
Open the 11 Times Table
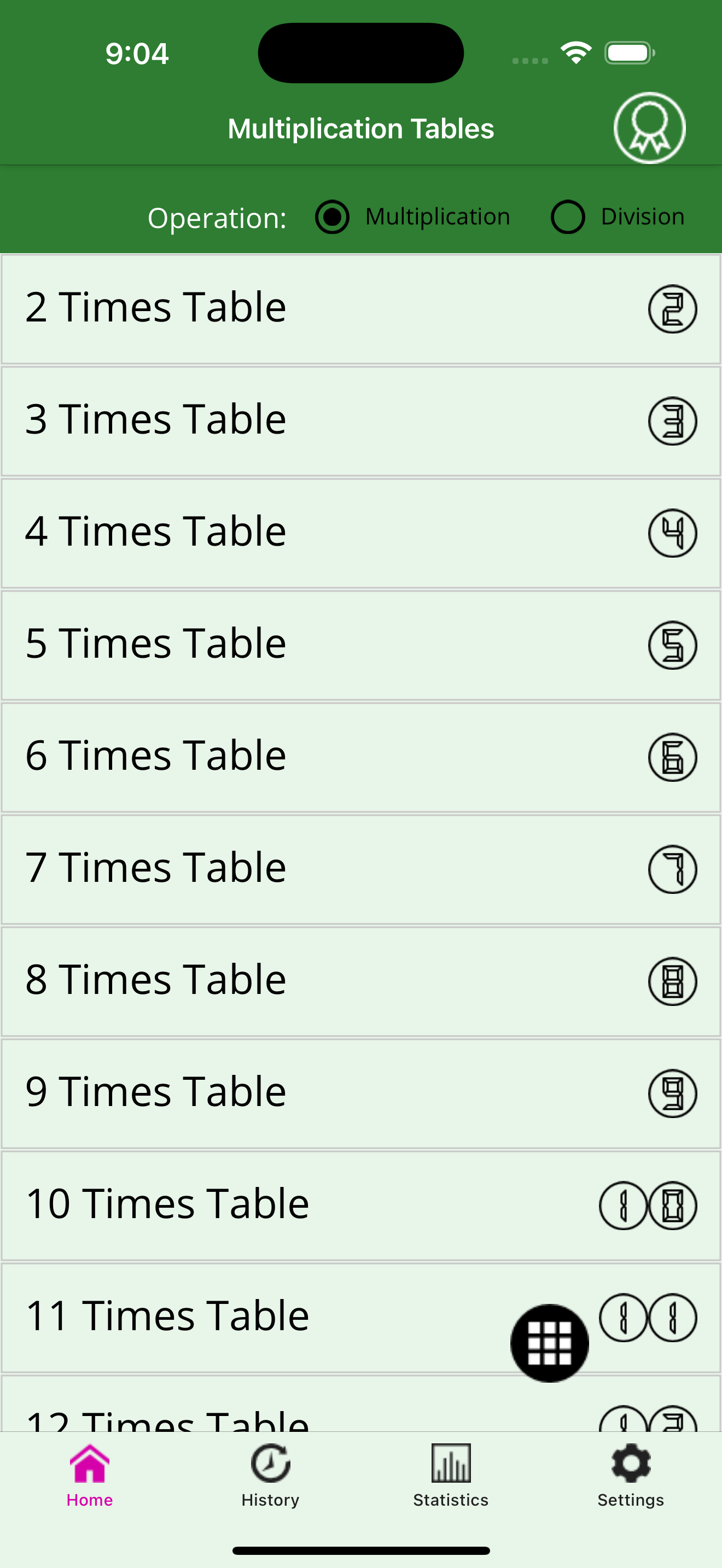(243, 1314)
